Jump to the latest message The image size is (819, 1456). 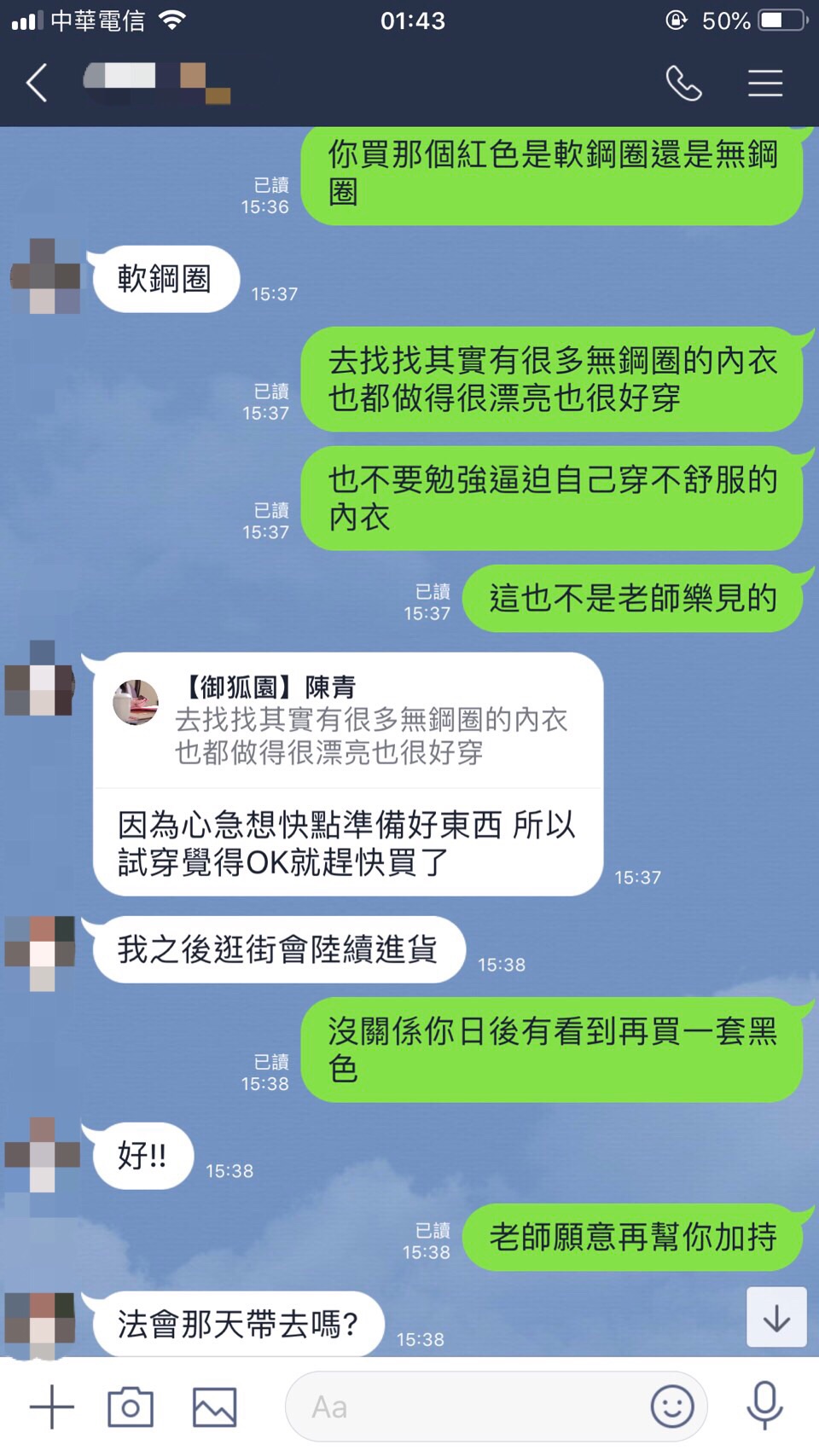pyautogui.click(x=776, y=1318)
